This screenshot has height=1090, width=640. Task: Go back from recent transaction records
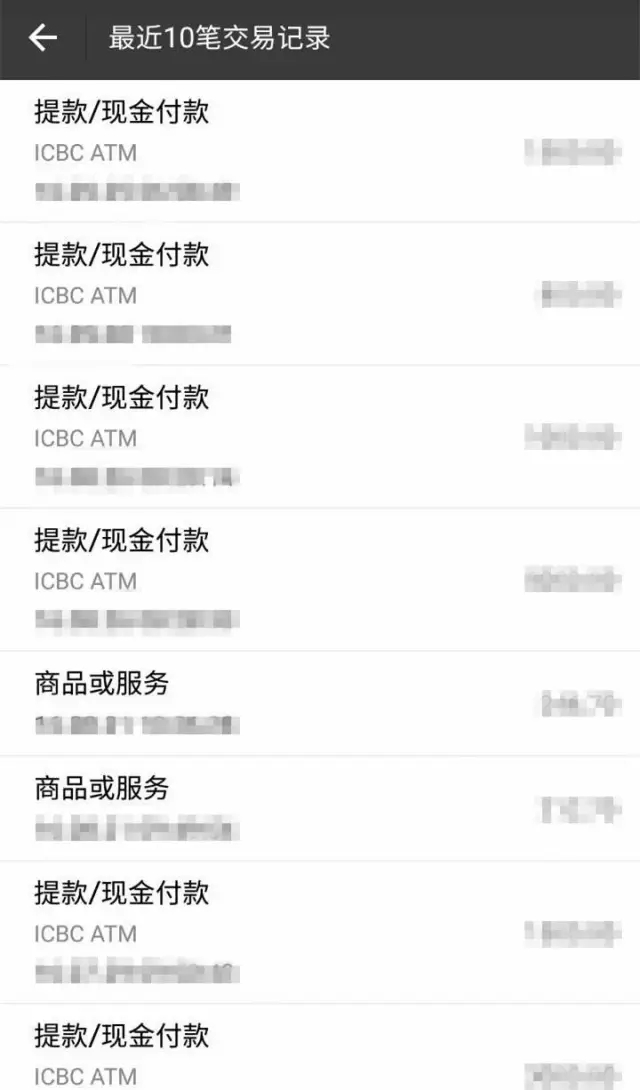42,38
